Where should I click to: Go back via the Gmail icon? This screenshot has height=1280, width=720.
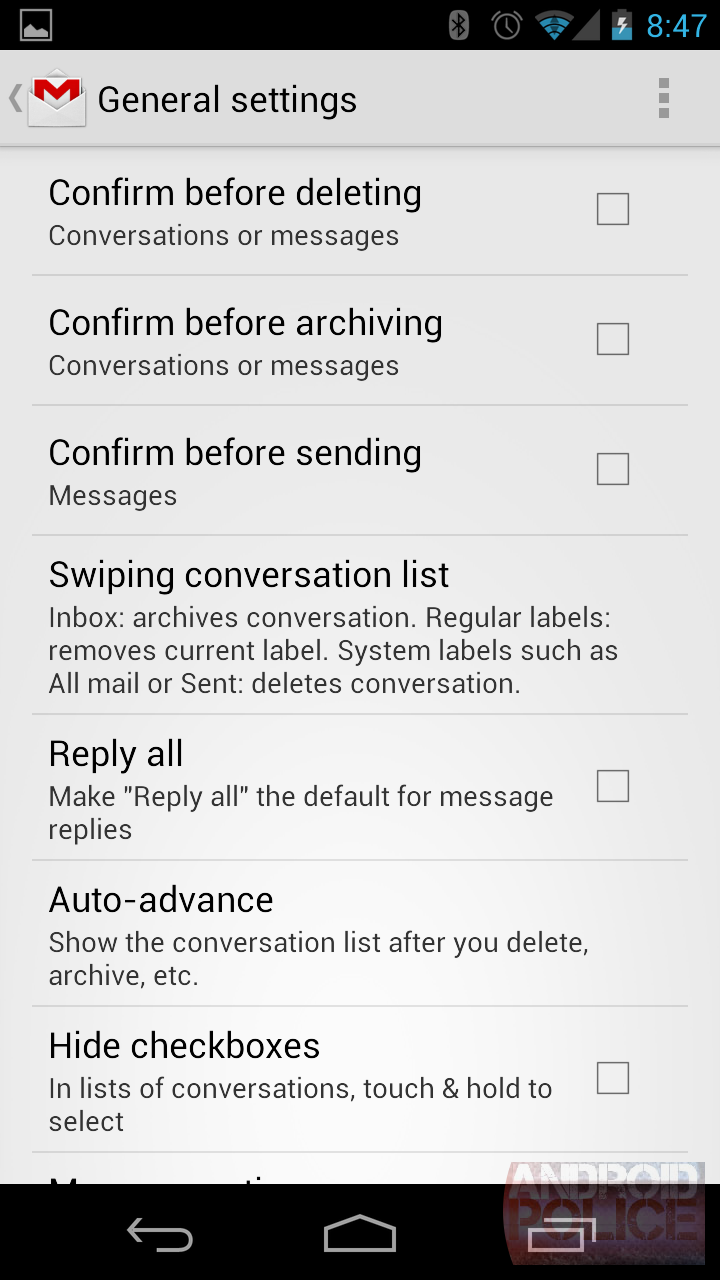pyautogui.click(x=48, y=99)
